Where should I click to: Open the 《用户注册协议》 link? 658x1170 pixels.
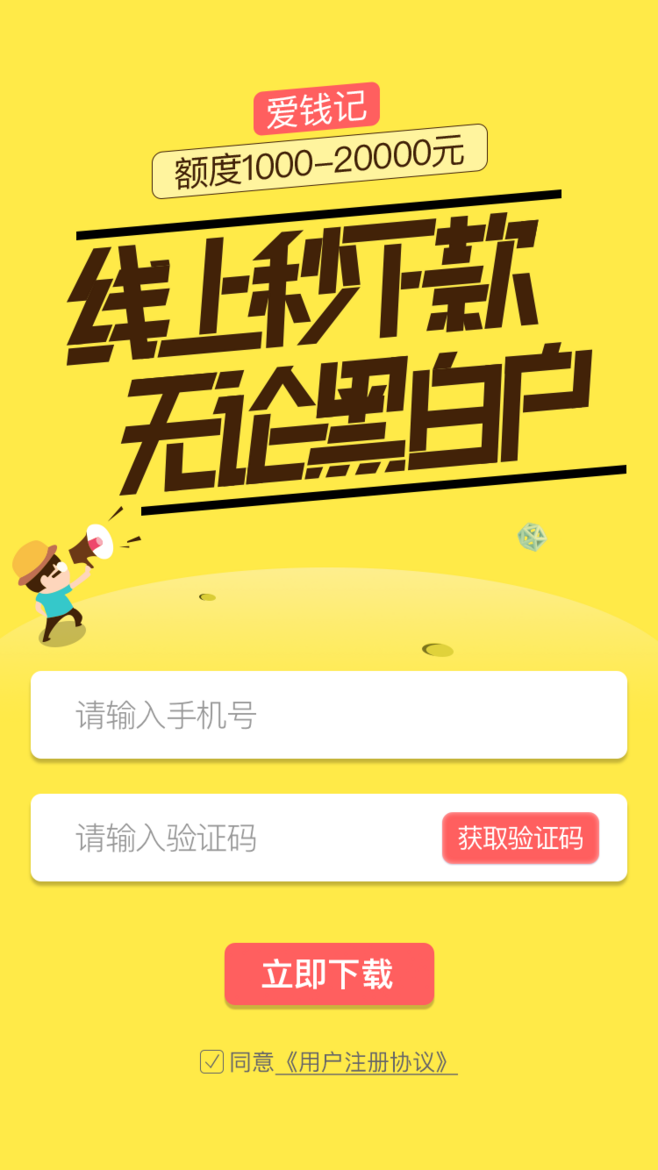[x=365, y=1062]
